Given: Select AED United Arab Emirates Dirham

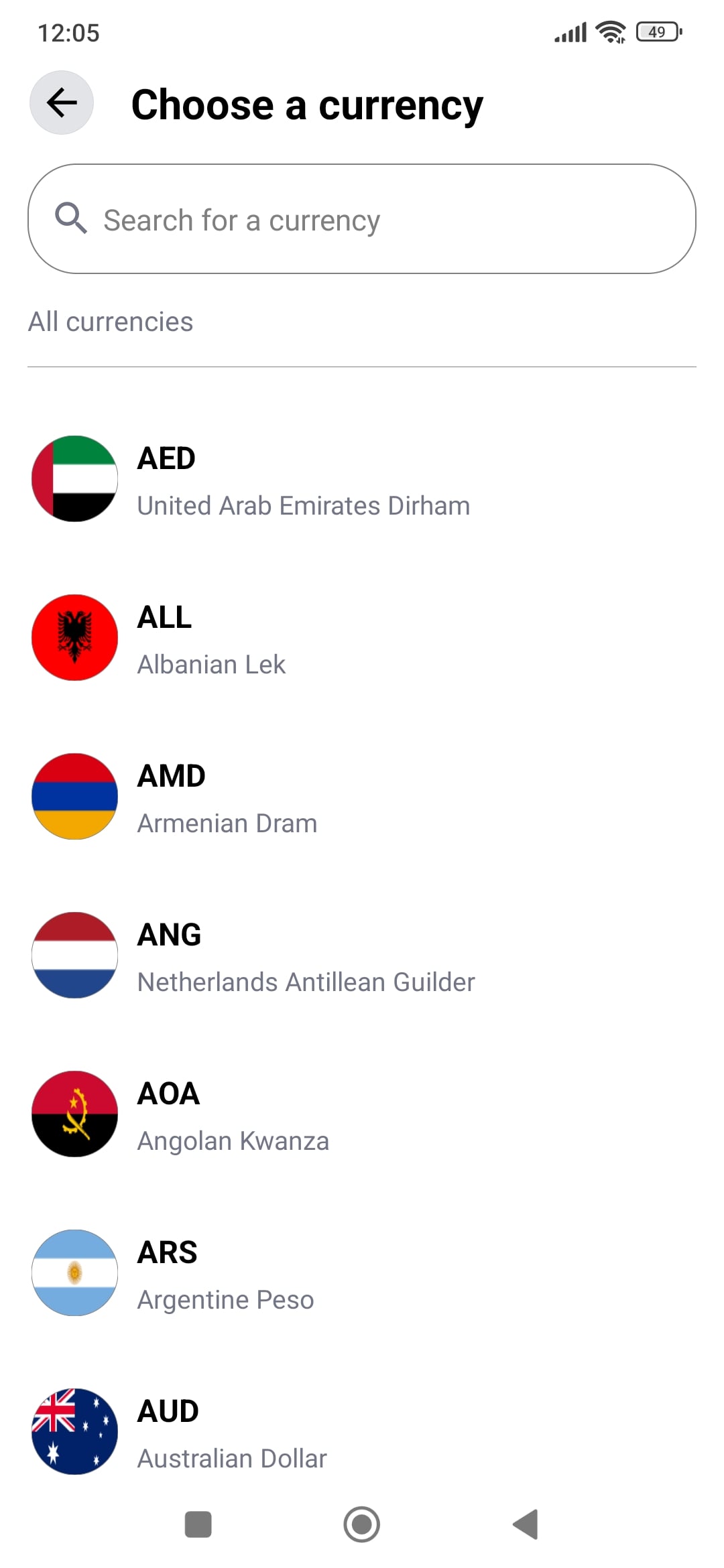Looking at the screenshot, I should [x=303, y=480].
